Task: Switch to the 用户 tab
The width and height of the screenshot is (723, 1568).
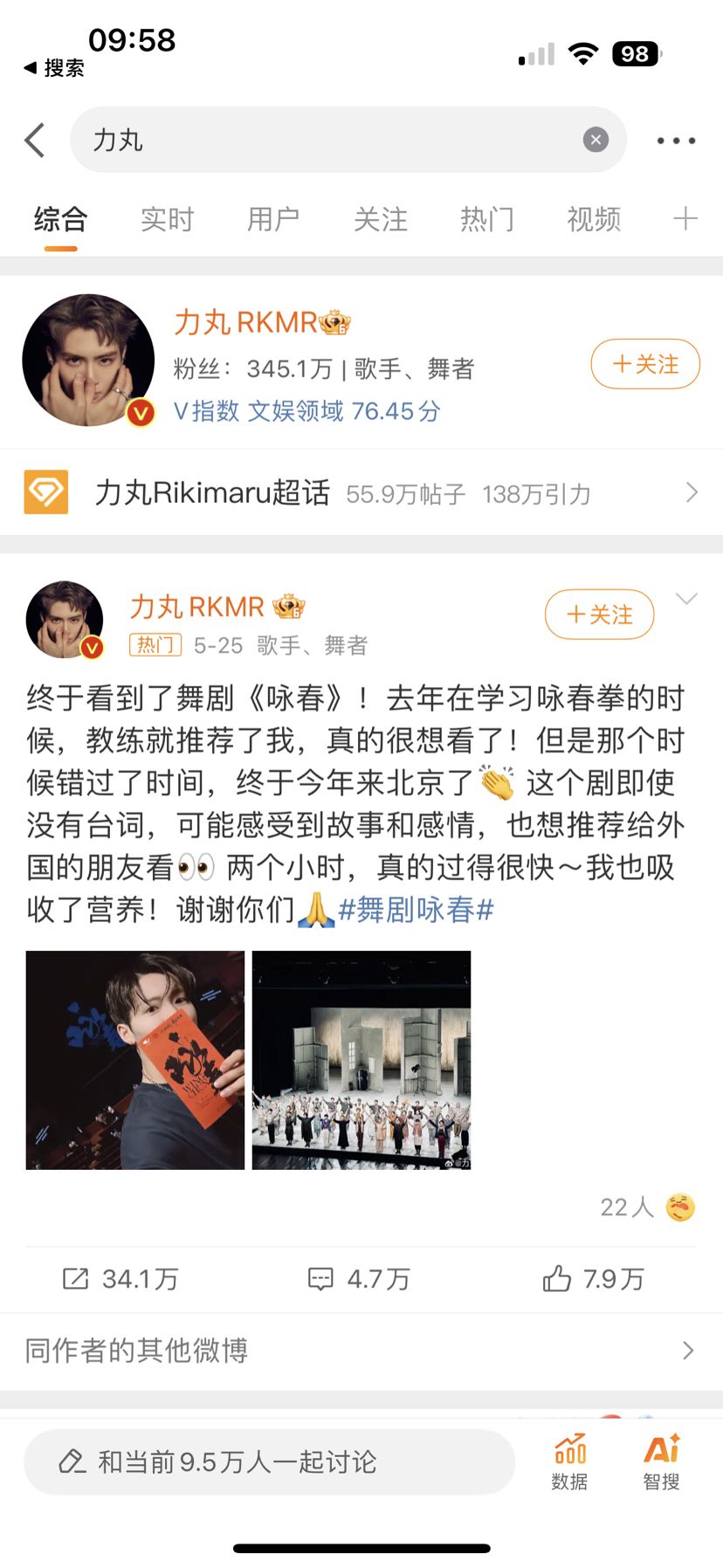Action: point(273,219)
